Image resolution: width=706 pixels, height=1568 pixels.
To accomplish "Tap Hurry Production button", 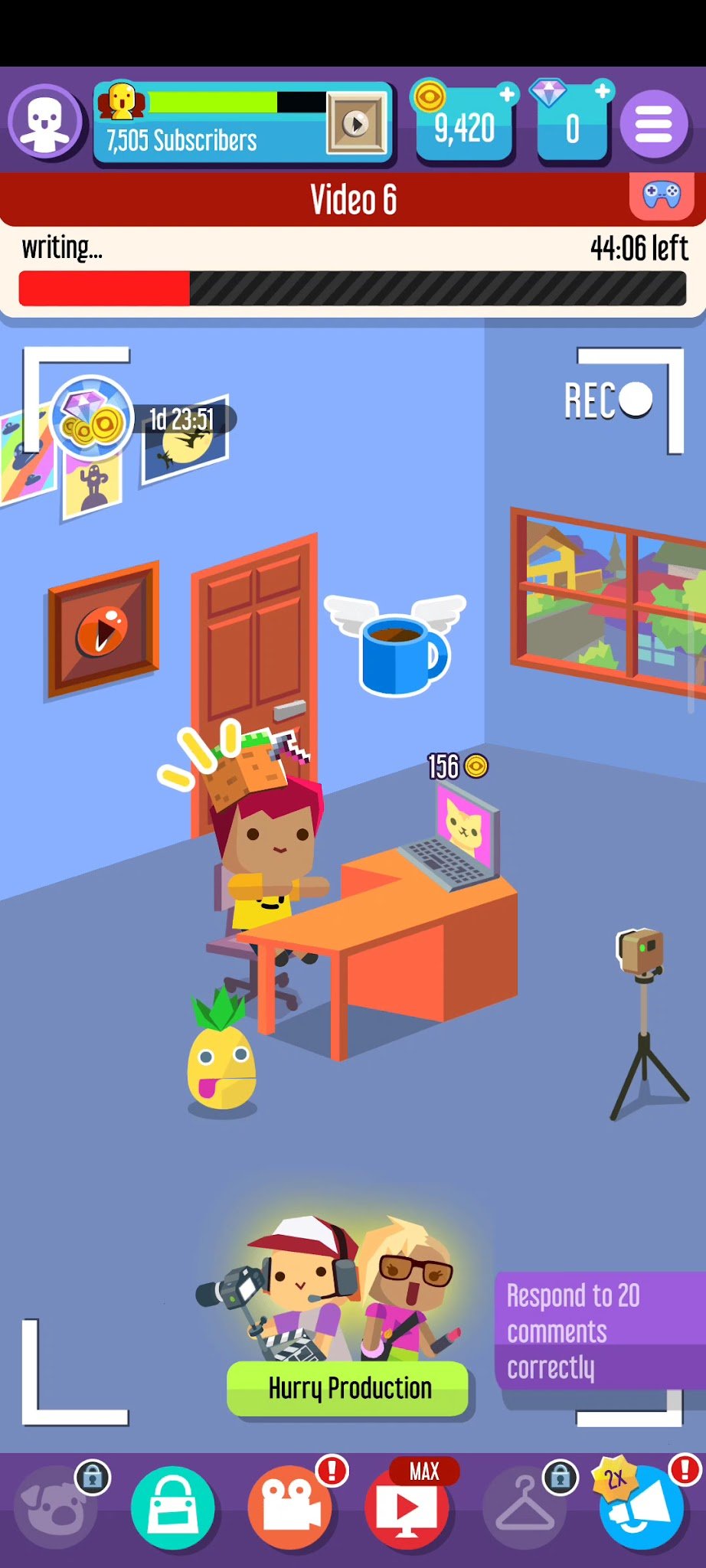I will pyautogui.click(x=348, y=1387).
